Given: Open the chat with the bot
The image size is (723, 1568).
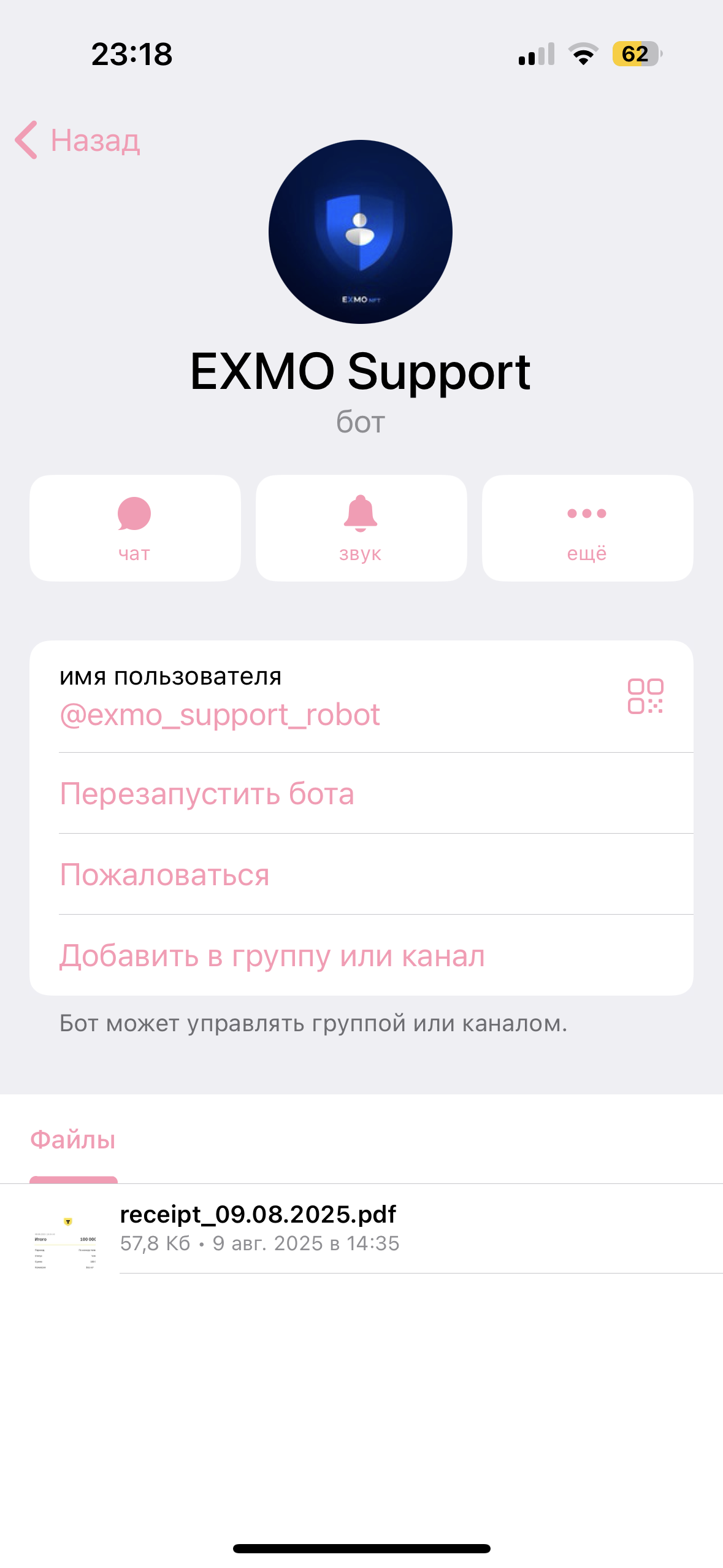Looking at the screenshot, I should 135,528.
